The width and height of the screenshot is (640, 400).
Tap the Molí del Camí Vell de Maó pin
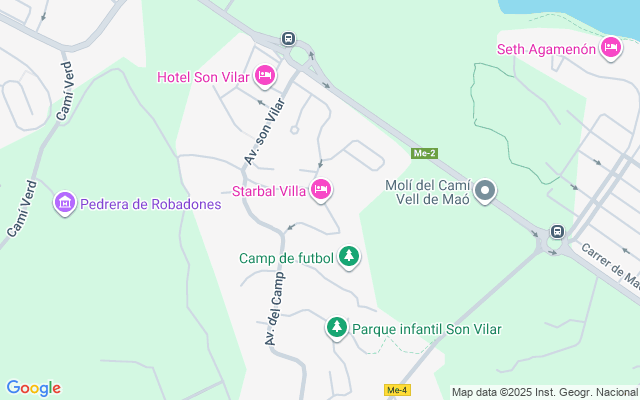coord(485,191)
